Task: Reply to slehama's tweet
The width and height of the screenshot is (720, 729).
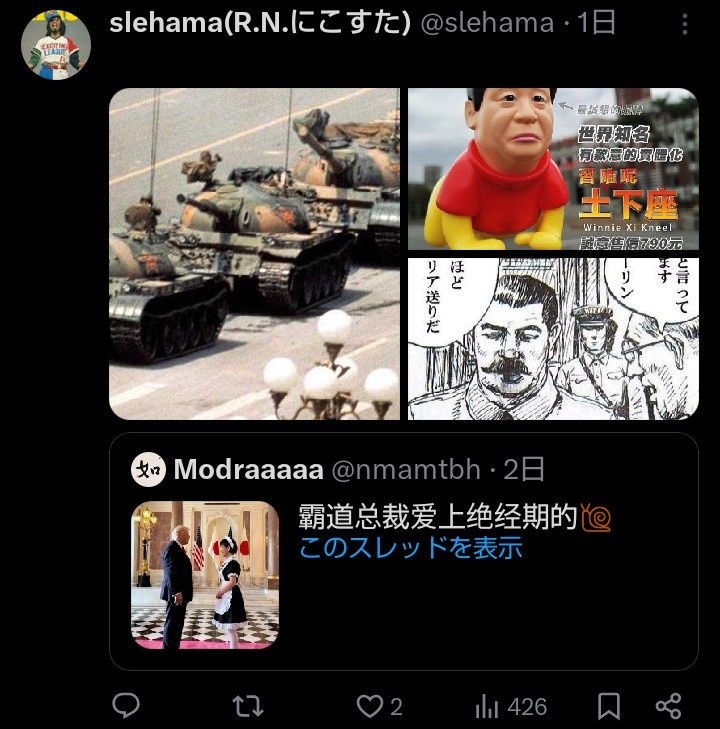Action: coord(126,706)
